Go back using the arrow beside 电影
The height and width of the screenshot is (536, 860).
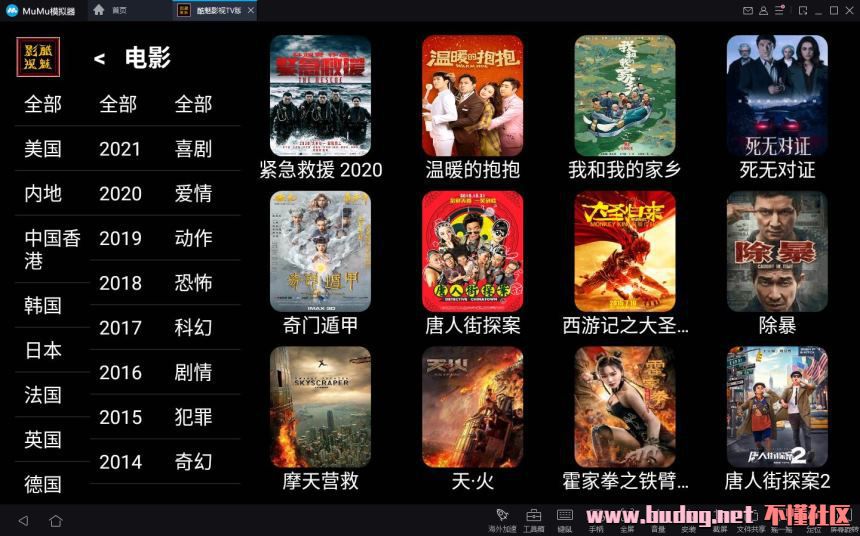point(99,59)
